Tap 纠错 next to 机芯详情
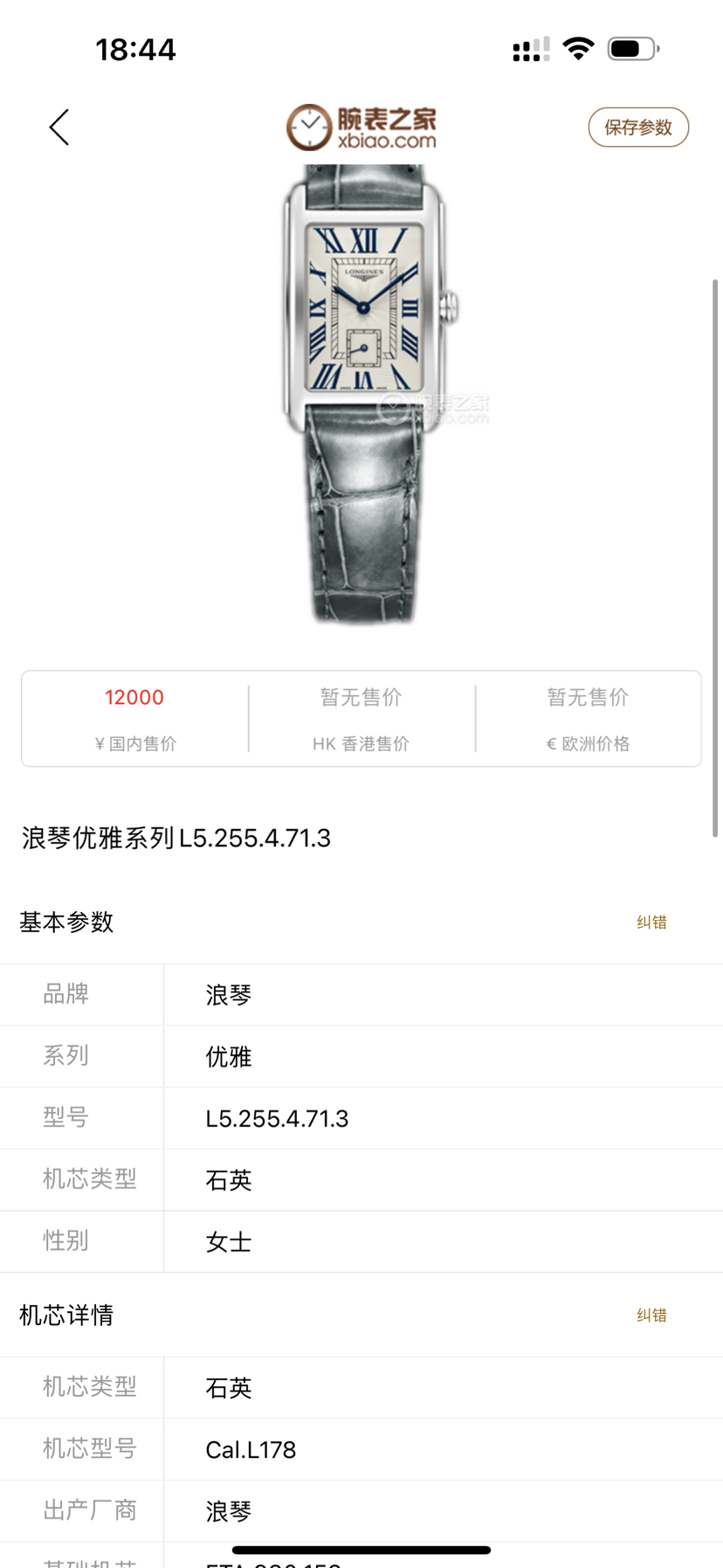This screenshot has width=723, height=1568. tap(651, 1316)
